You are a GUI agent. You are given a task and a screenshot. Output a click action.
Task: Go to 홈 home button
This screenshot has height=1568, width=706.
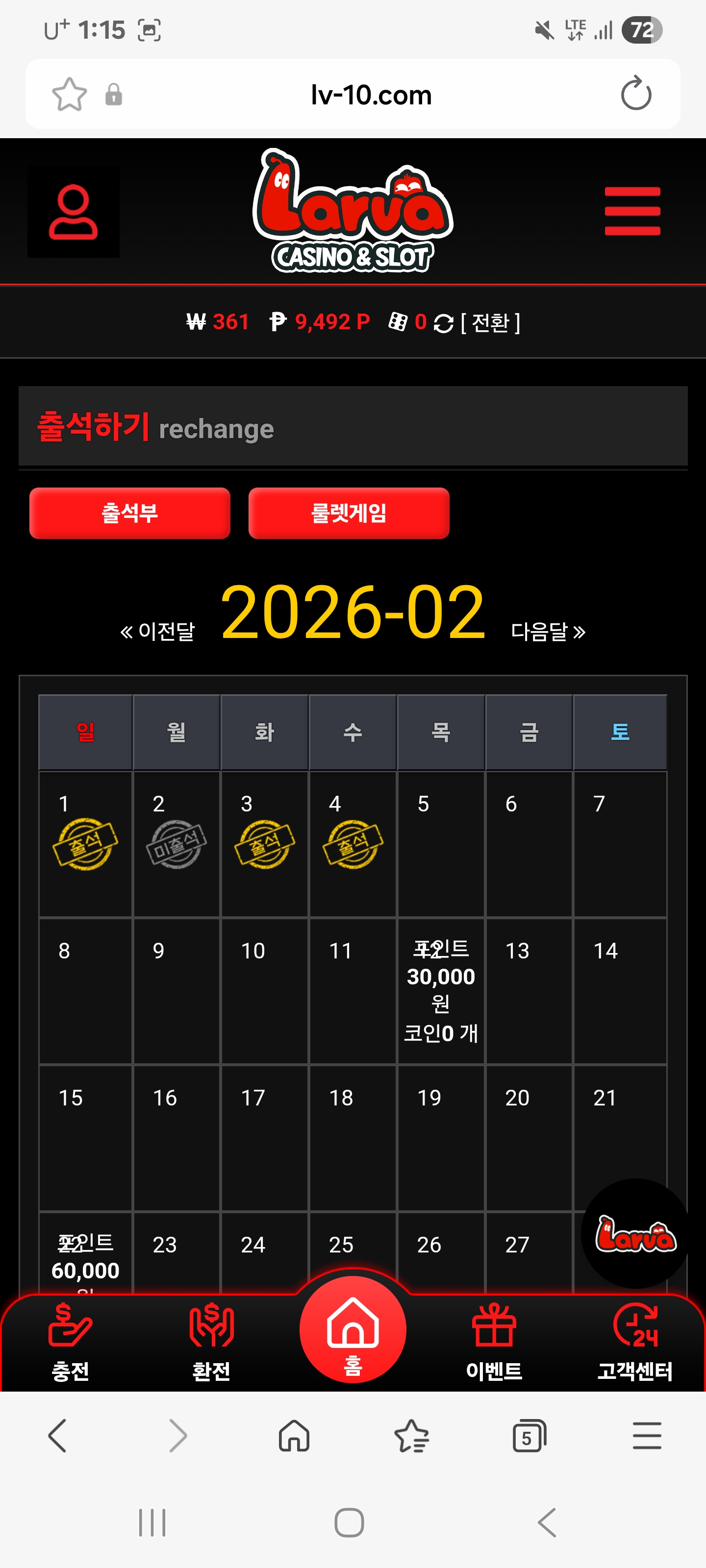pos(353,1330)
